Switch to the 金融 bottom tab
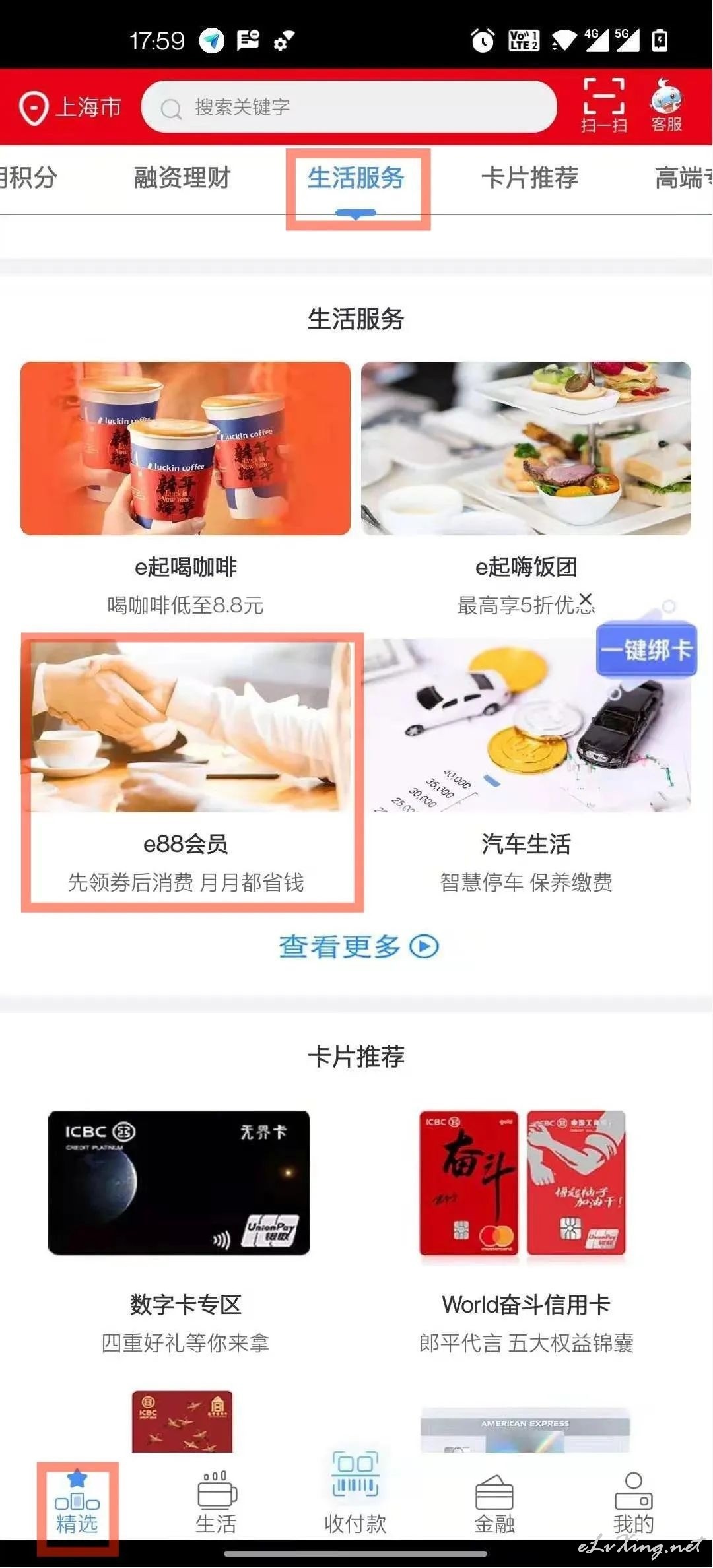The height and width of the screenshot is (1568, 713). click(x=494, y=1503)
